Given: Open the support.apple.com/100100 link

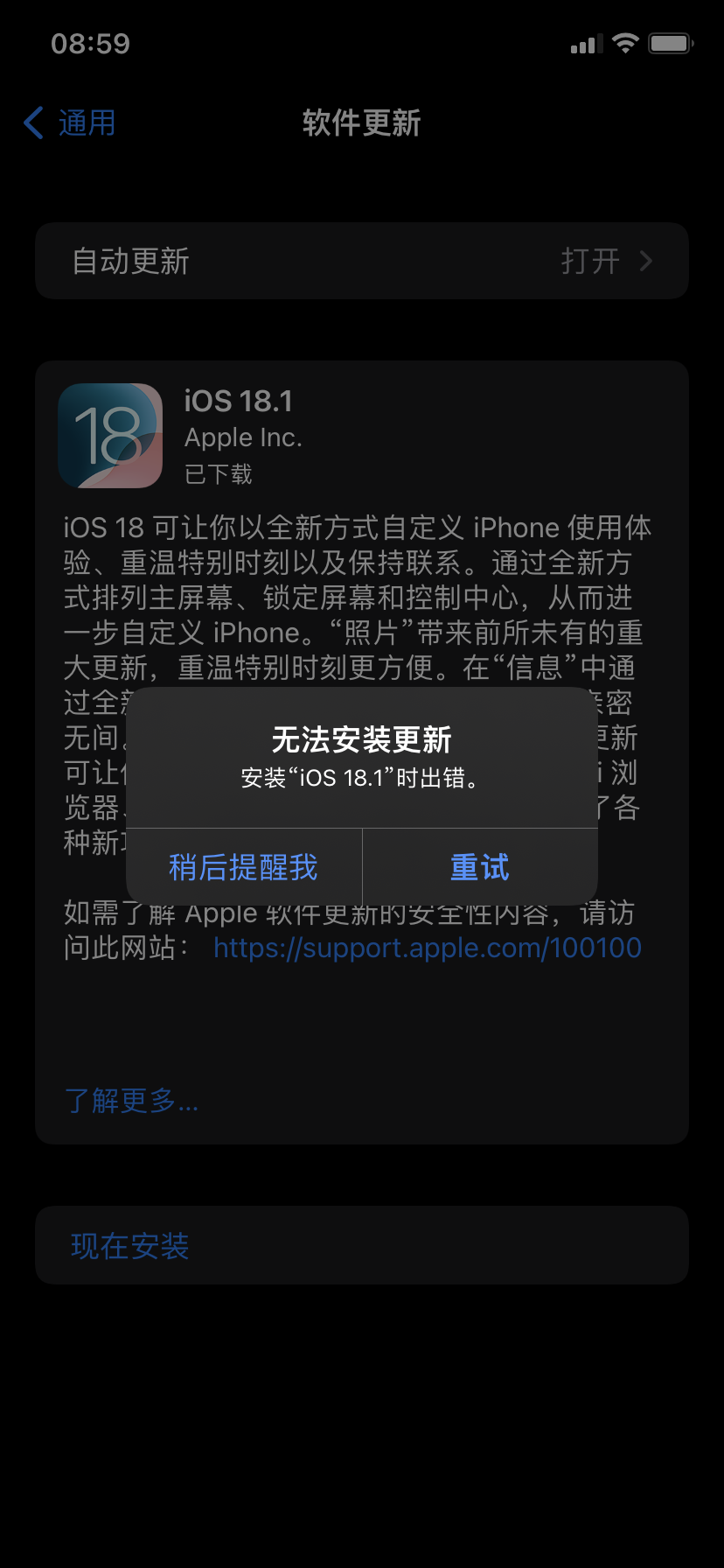Looking at the screenshot, I should click(x=427, y=948).
